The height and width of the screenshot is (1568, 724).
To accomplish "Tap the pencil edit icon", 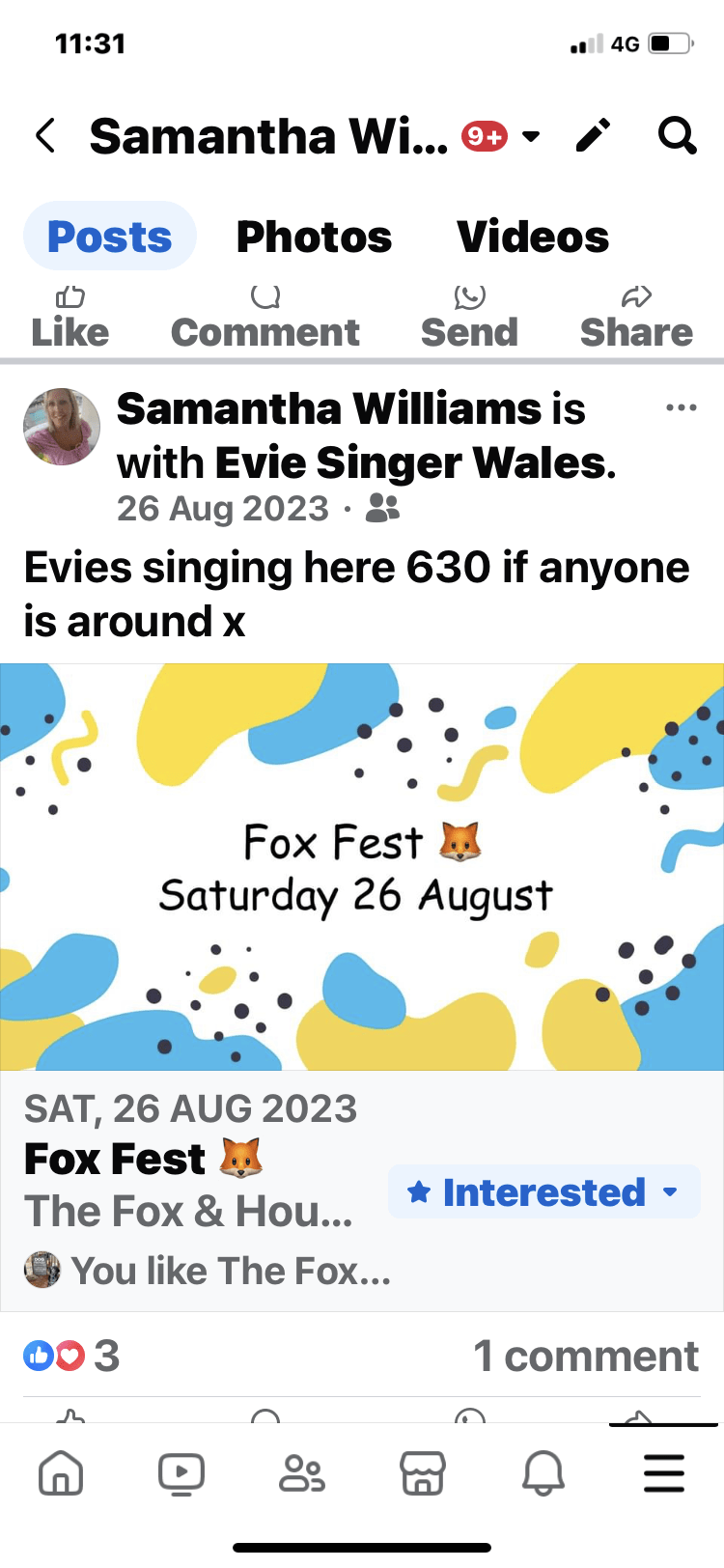I will point(594,136).
